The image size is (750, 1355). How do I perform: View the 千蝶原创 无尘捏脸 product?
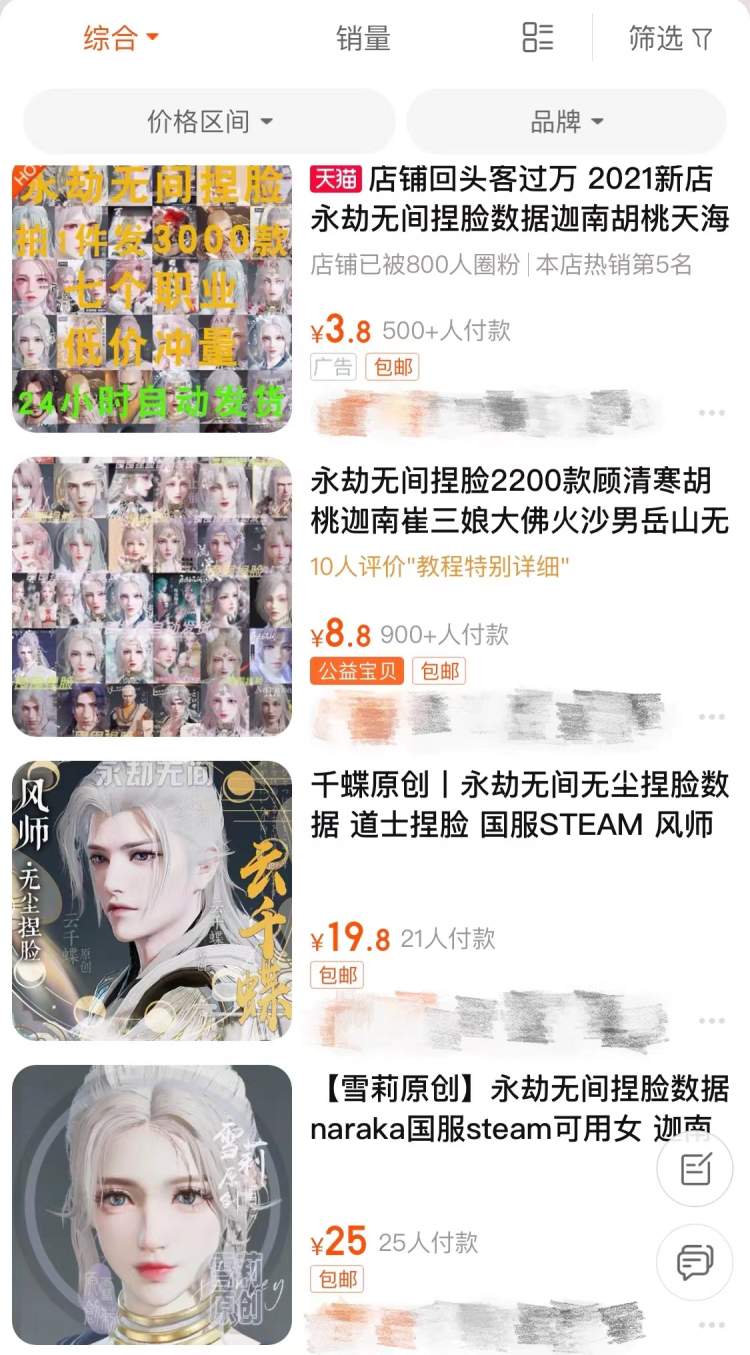point(519,804)
